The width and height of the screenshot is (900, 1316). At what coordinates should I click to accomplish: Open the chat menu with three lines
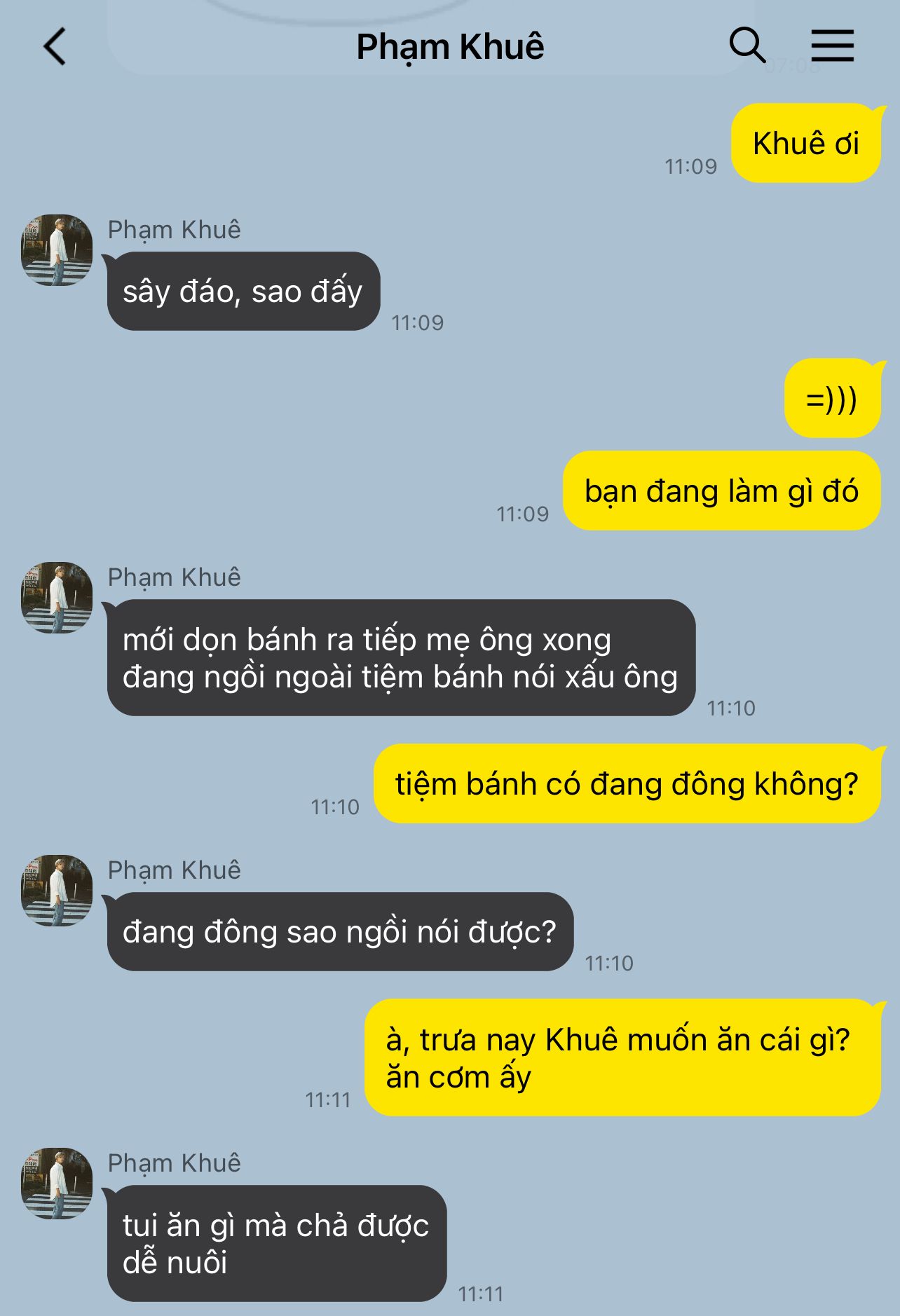[832, 46]
